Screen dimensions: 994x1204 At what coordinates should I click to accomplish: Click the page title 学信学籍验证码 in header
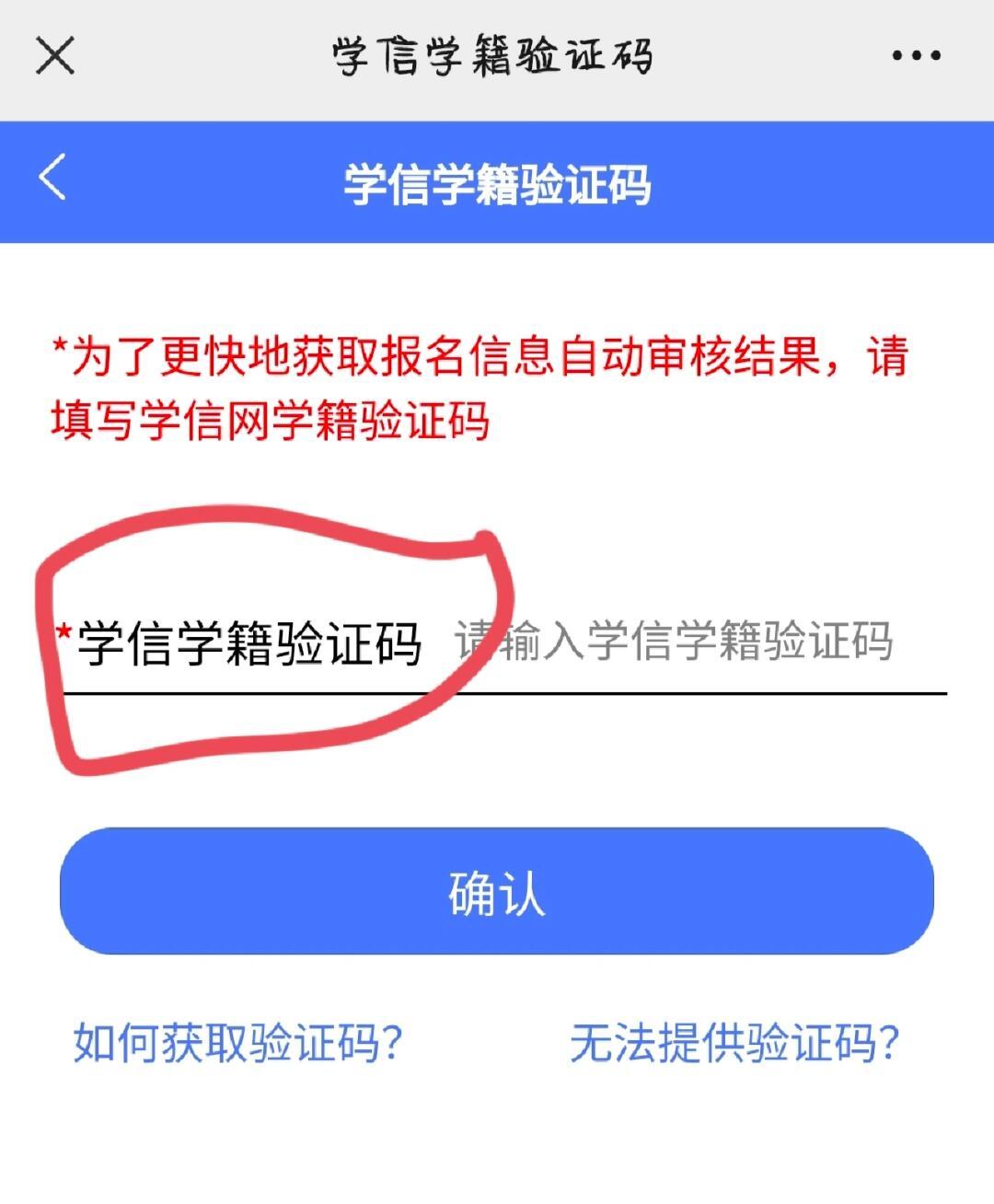coord(497,180)
